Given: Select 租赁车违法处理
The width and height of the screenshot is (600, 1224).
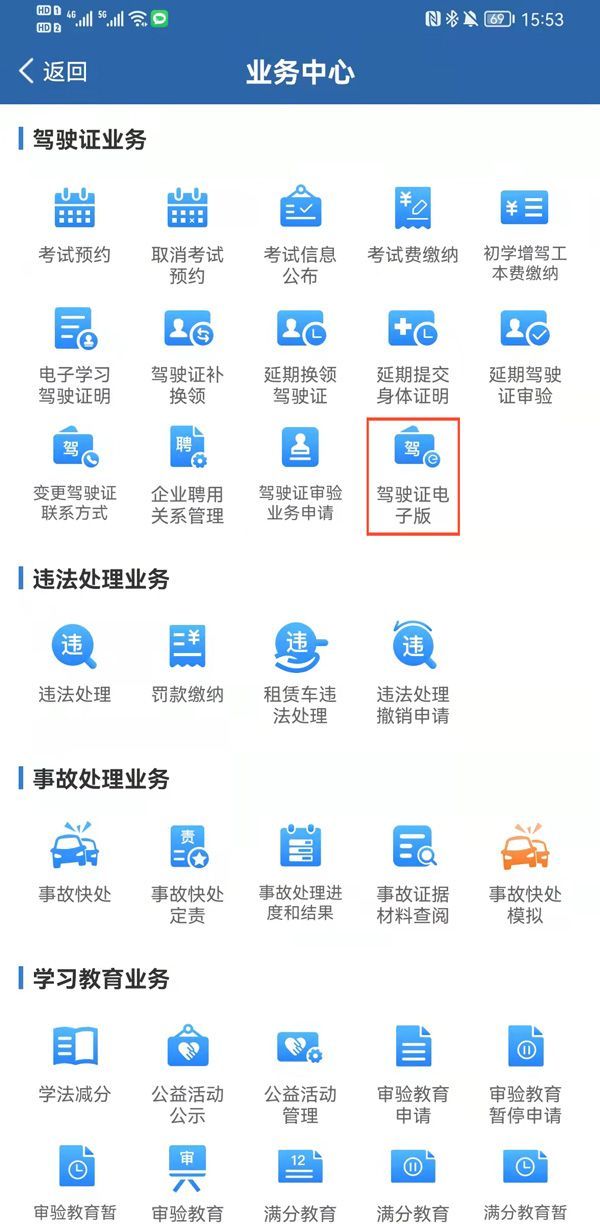Looking at the screenshot, I should point(300,672).
